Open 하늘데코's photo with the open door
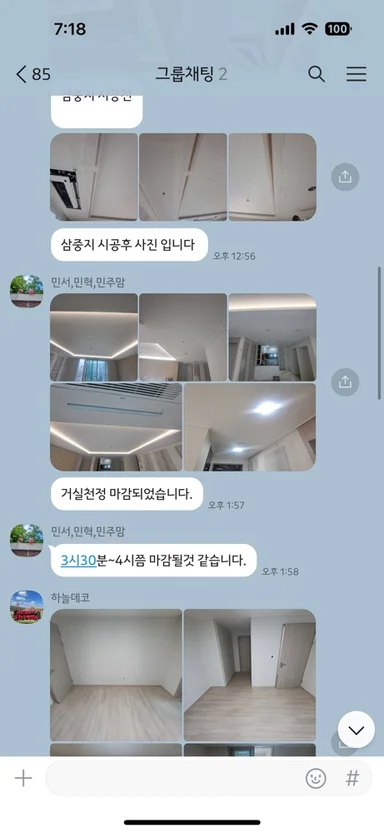Viewport: 384px width, 833px height. (x=250, y=675)
